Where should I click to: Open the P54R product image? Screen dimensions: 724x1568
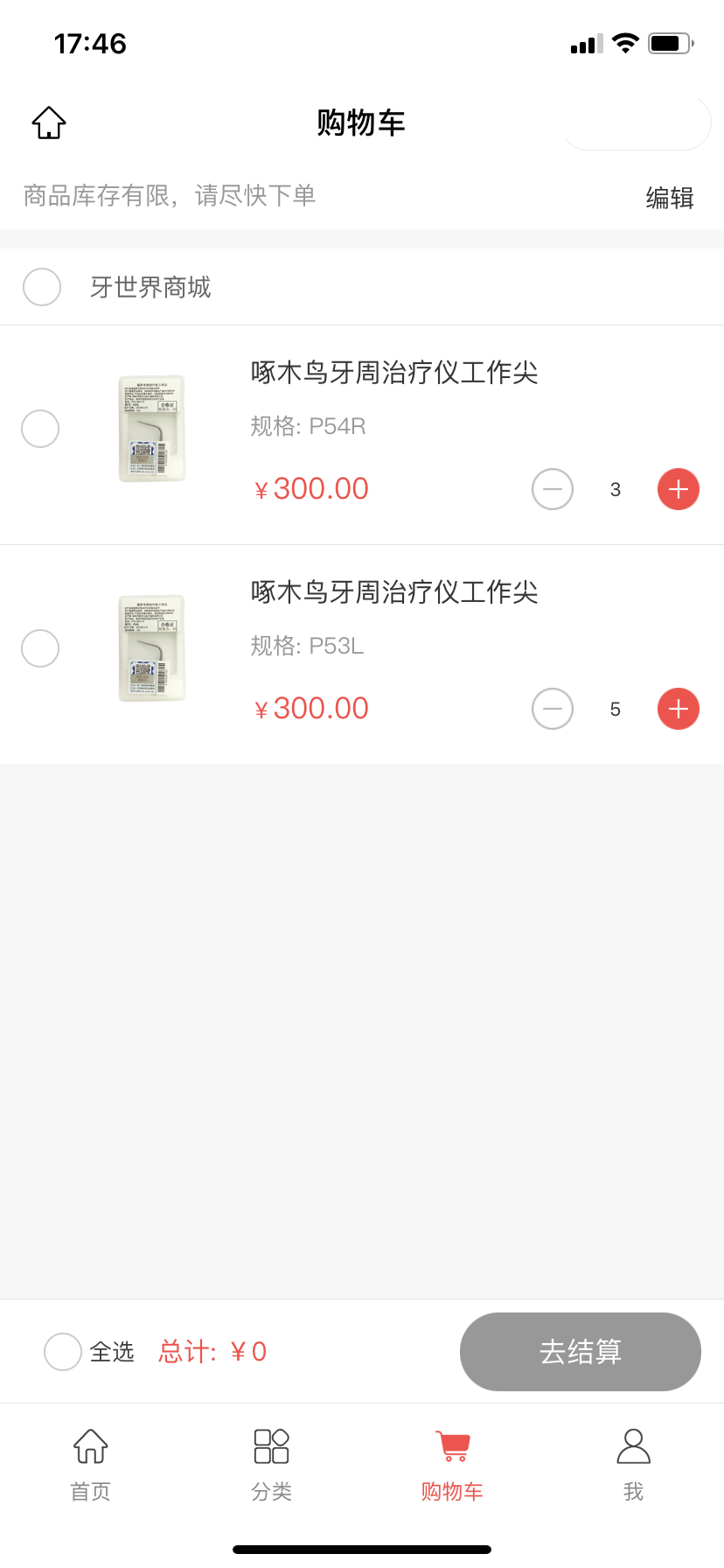(152, 429)
